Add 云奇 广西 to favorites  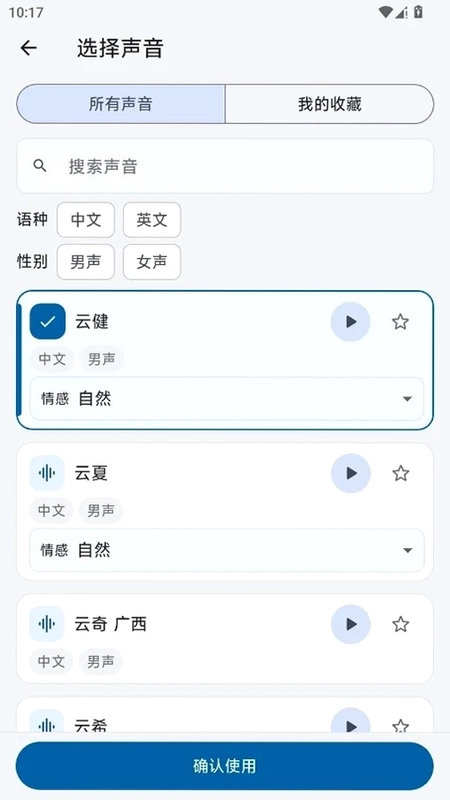coord(401,624)
